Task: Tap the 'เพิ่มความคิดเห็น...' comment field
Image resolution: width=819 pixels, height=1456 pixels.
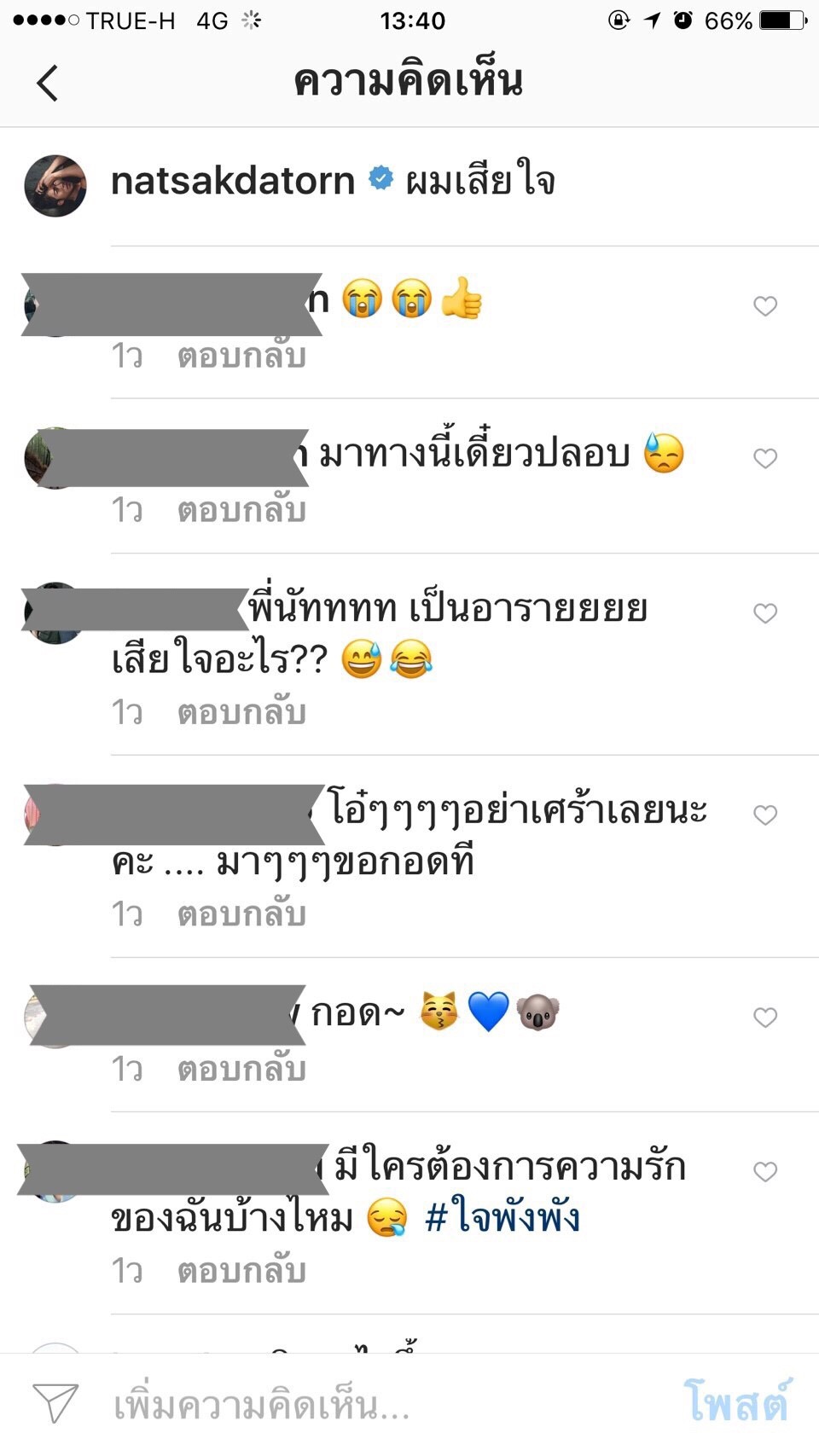Action: [341, 1405]
